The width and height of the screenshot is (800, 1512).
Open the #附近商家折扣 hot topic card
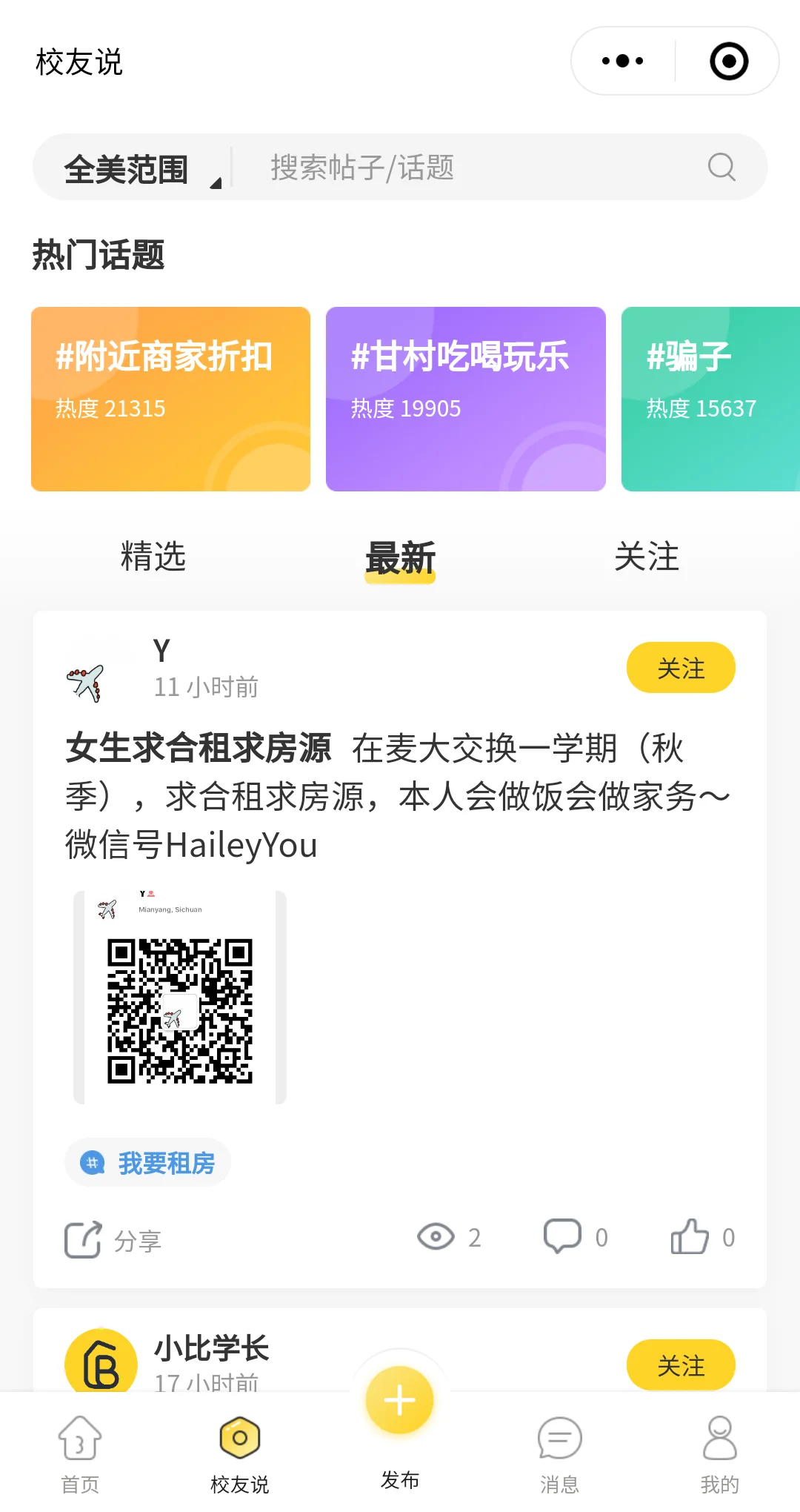pos(170,399)
